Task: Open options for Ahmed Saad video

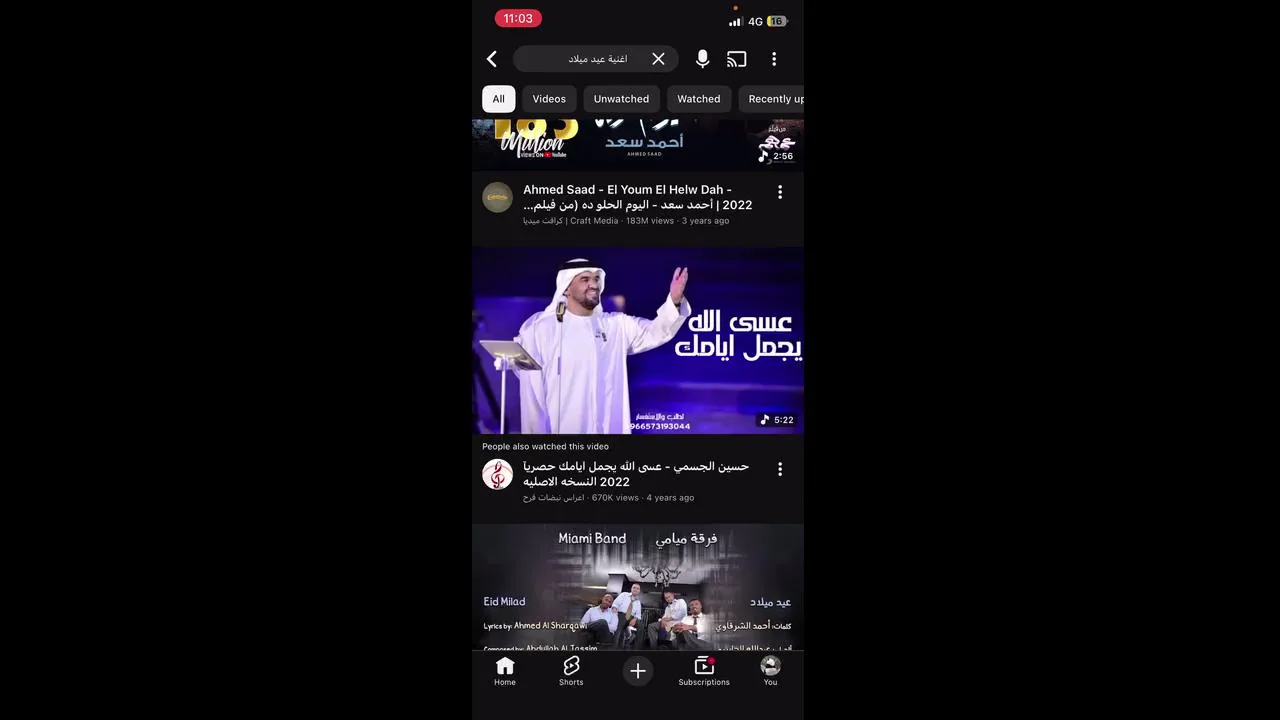Action: (x=780, y=192)
